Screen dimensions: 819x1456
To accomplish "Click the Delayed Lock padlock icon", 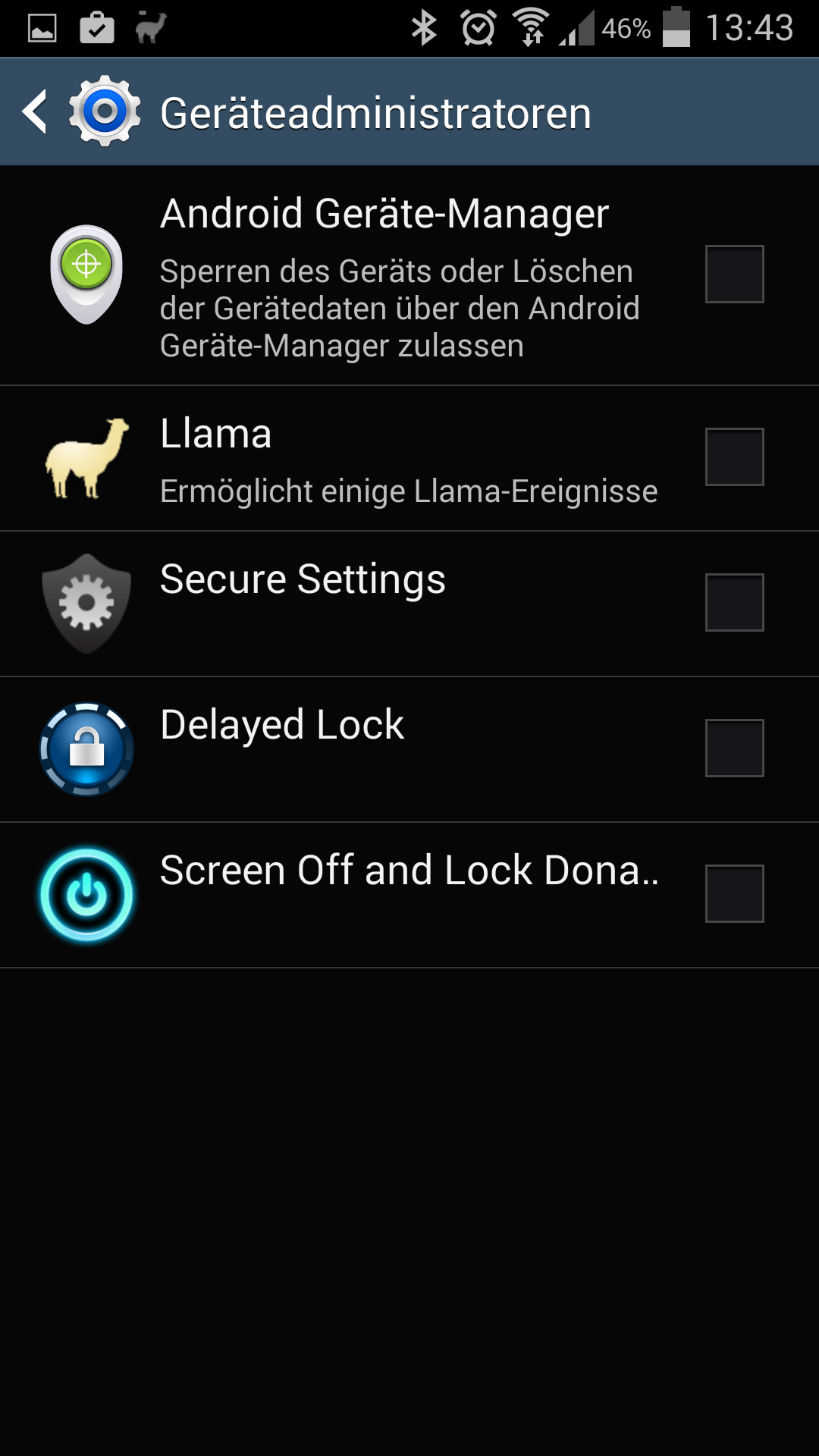I will (86, 748).
